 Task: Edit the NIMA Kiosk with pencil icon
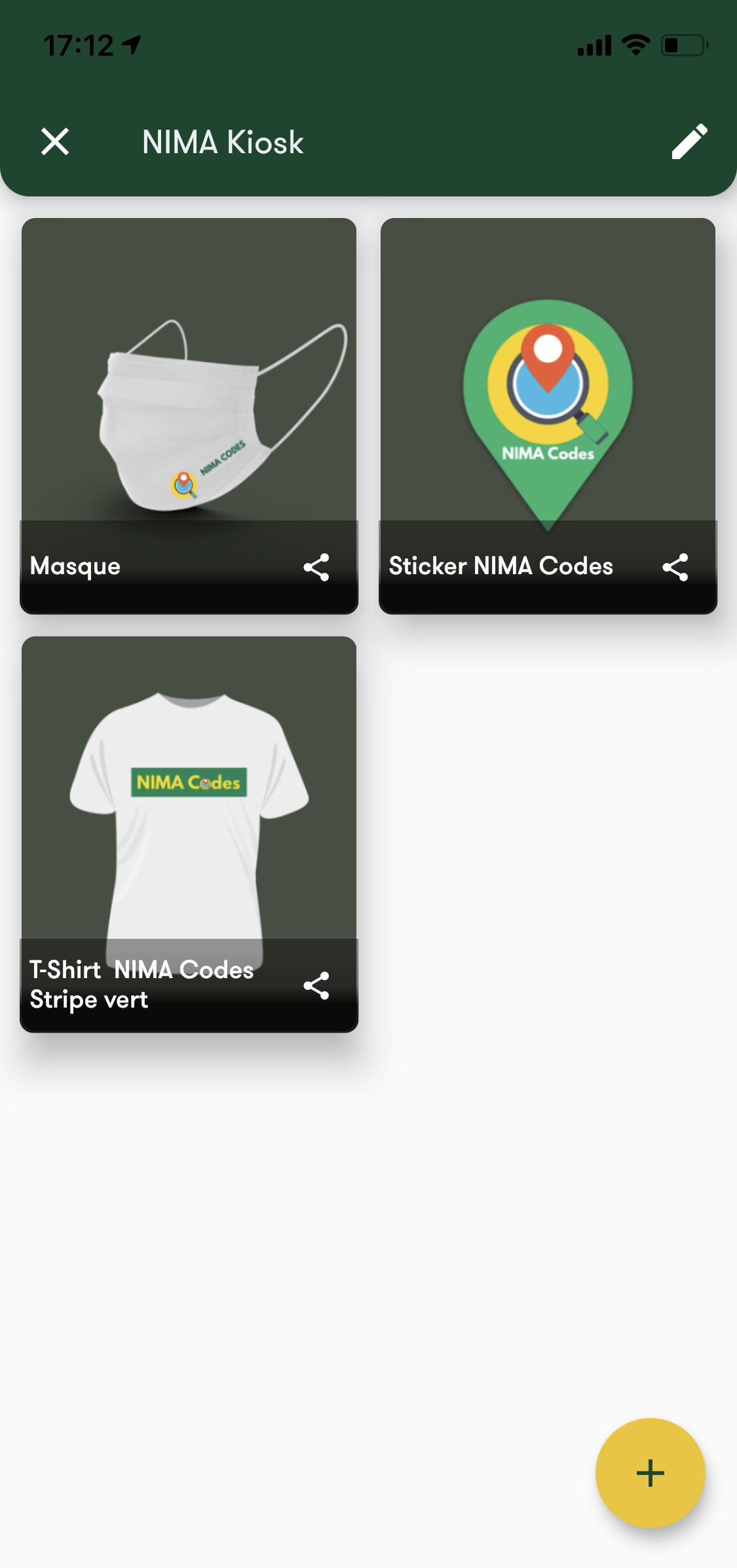[x=689, y=141]
